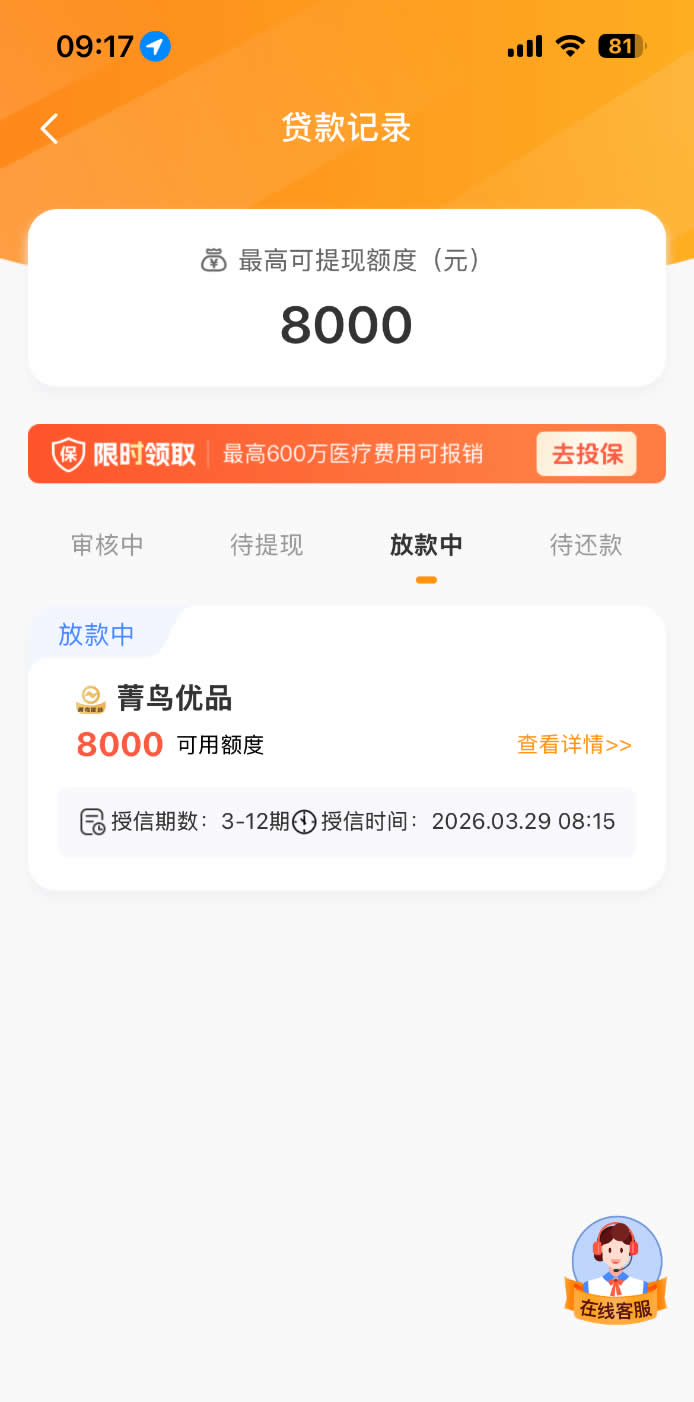Open the 待还款 tab

pos(586,545)
